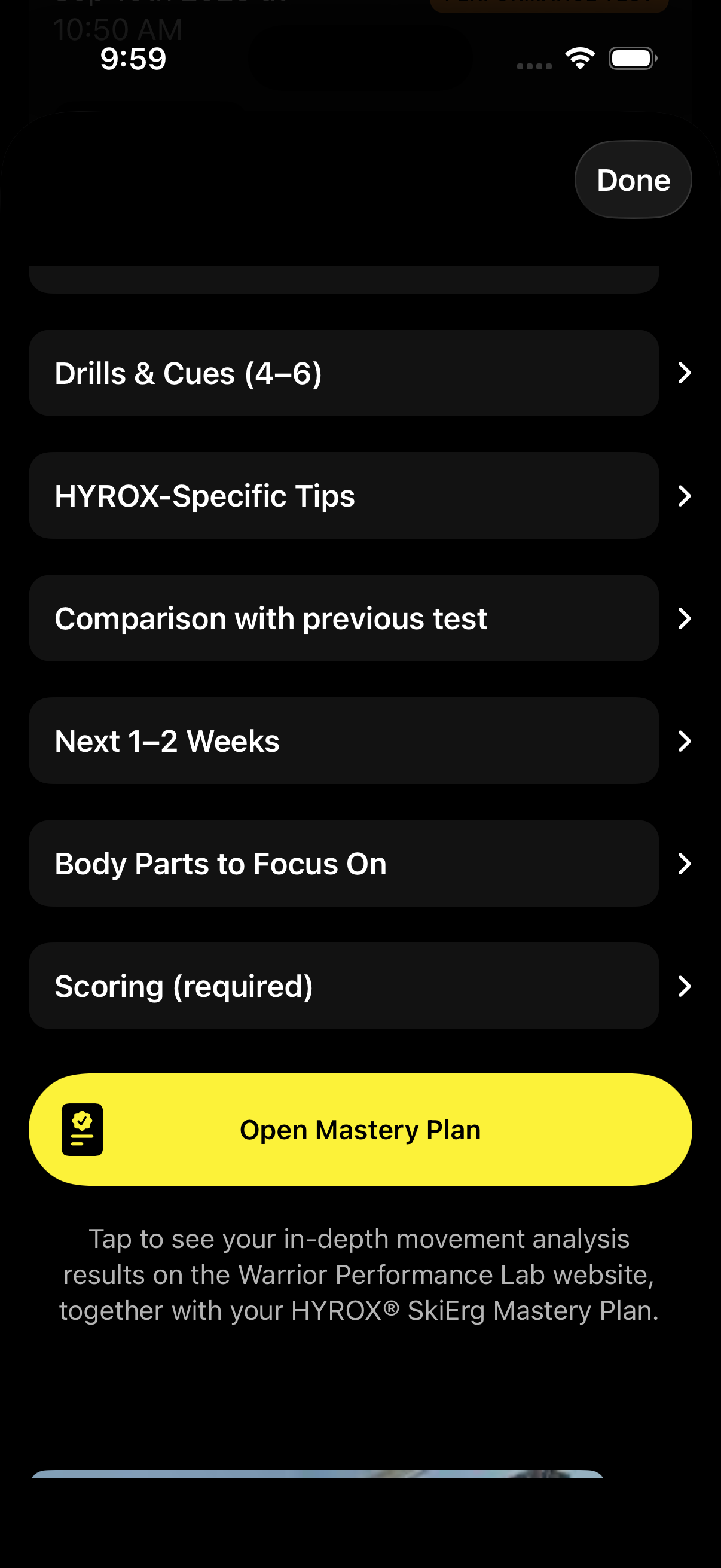Tap the Done button
721x1568 pixels.
click(633, 180)
